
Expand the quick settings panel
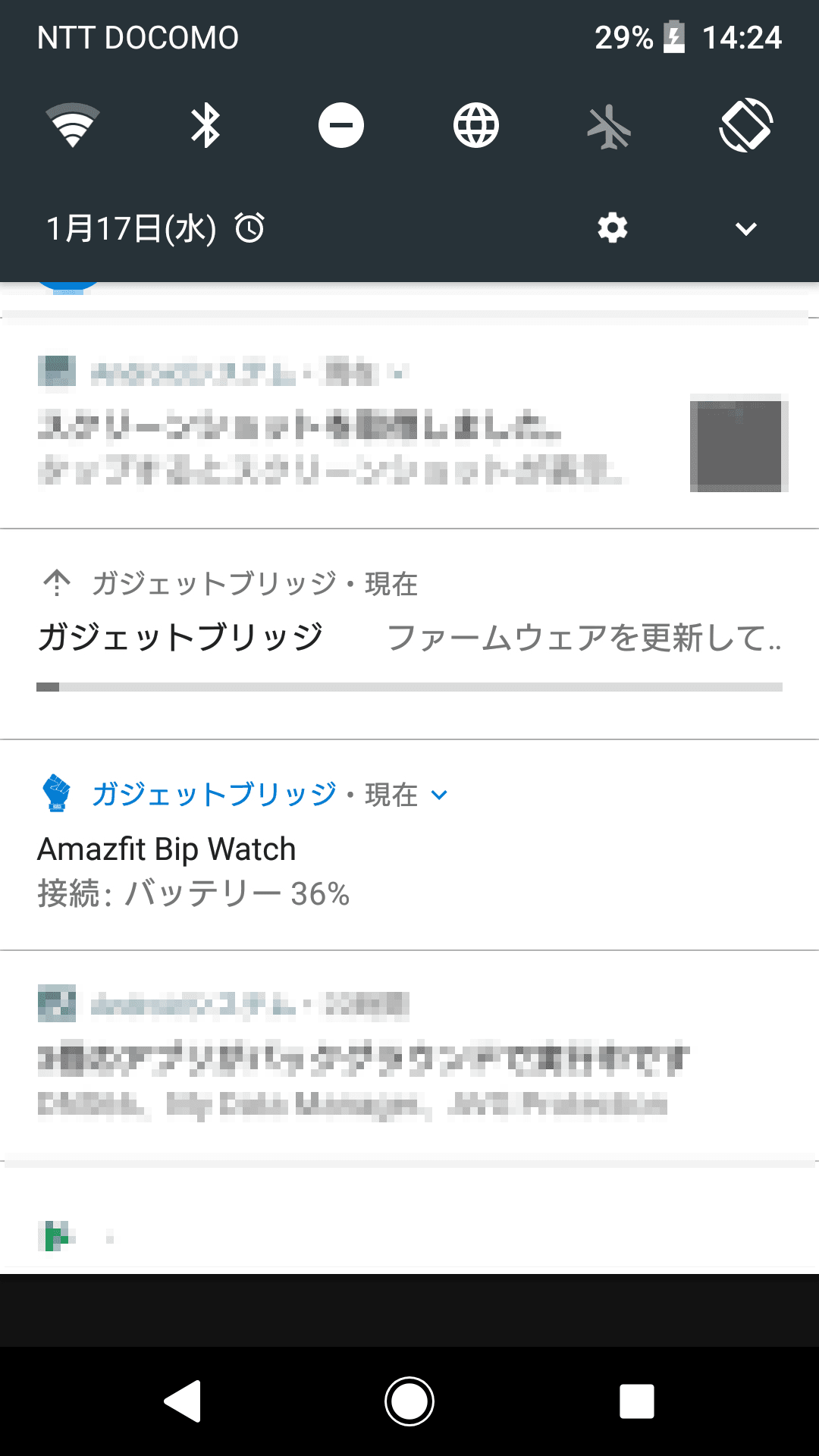tap(746, 228)
